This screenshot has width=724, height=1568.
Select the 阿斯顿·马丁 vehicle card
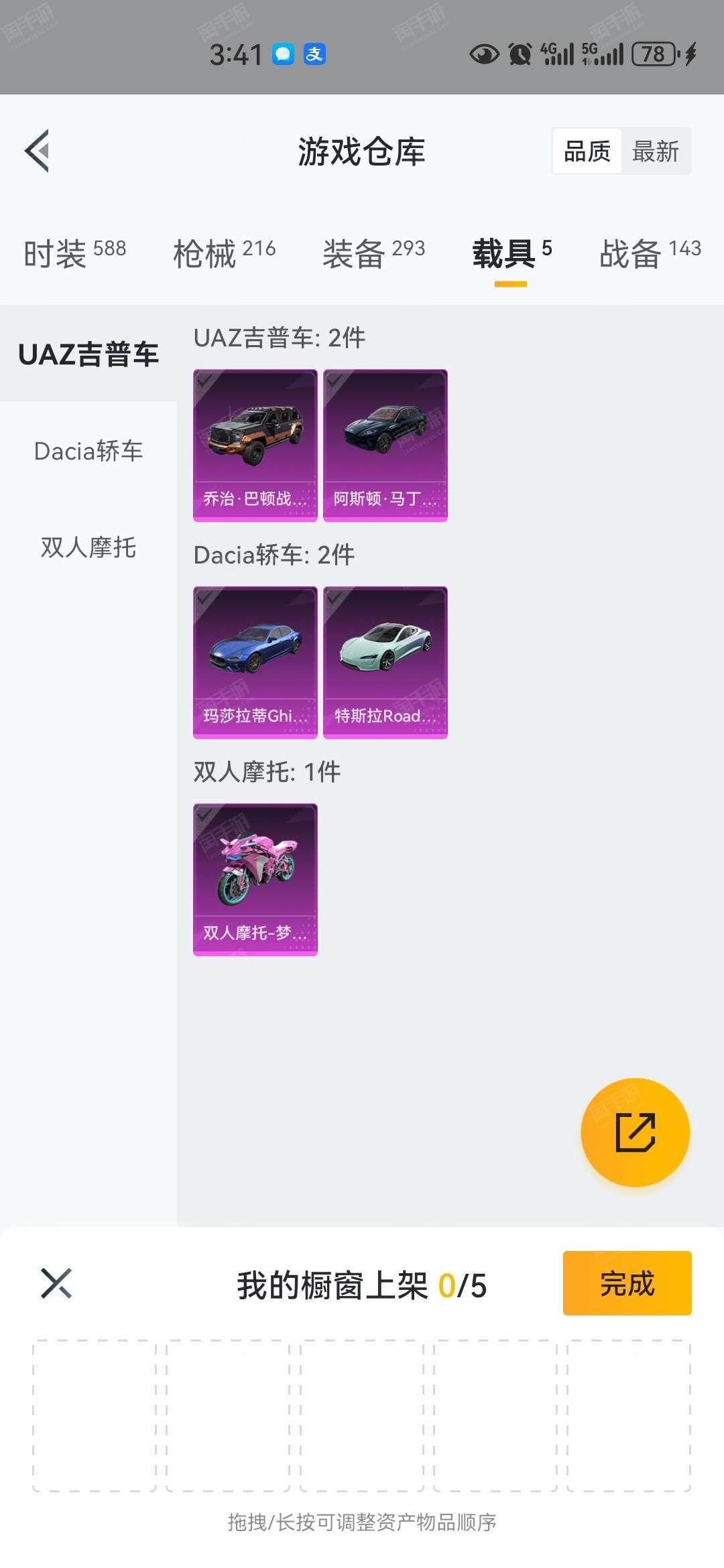tap(385, 446)
